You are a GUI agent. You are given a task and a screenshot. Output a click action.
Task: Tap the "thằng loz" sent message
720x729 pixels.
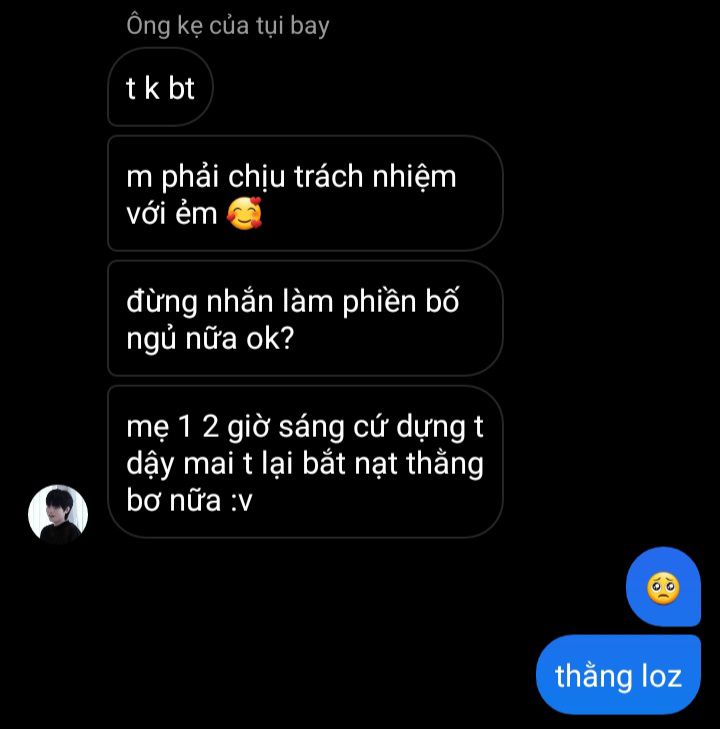(618, 675)
